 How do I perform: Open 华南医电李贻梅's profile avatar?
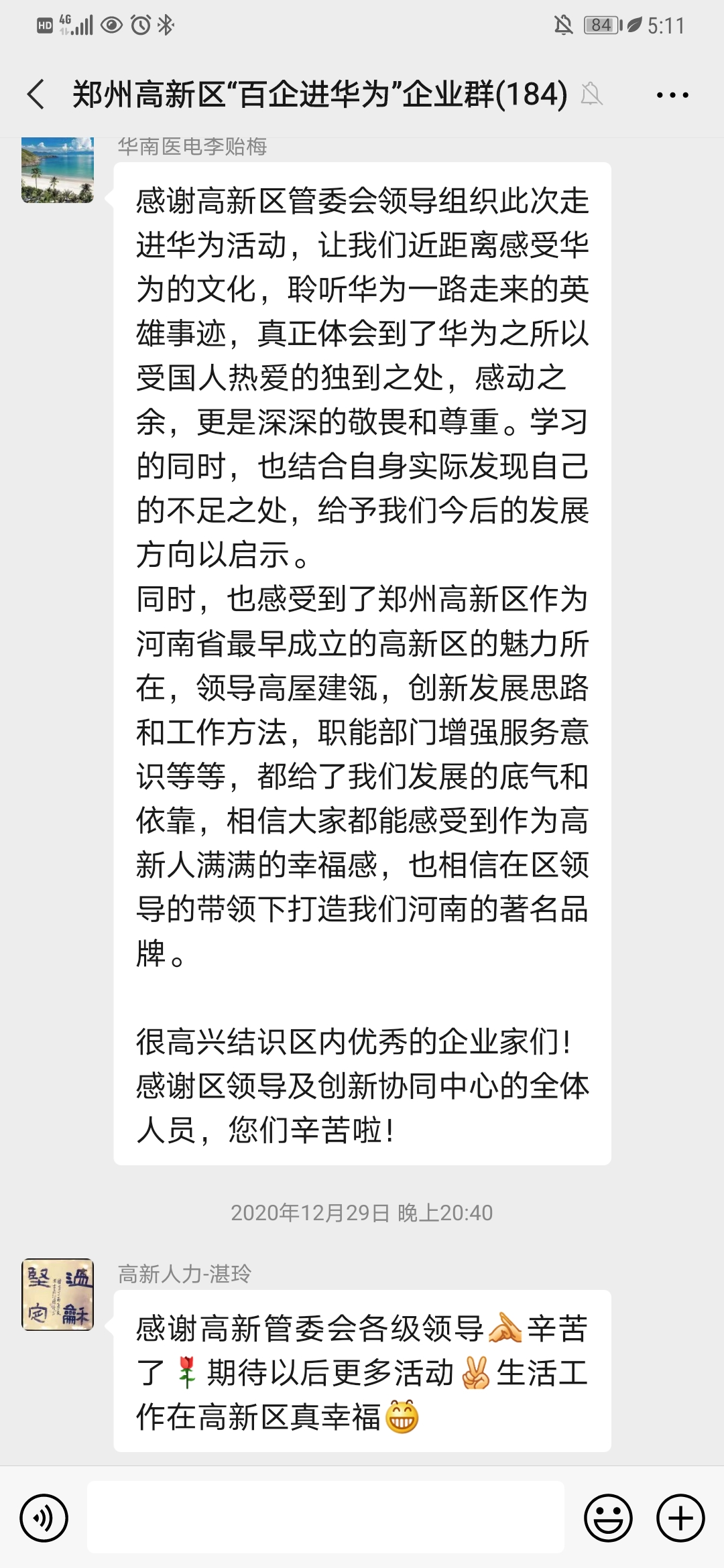tap(58, 170)
